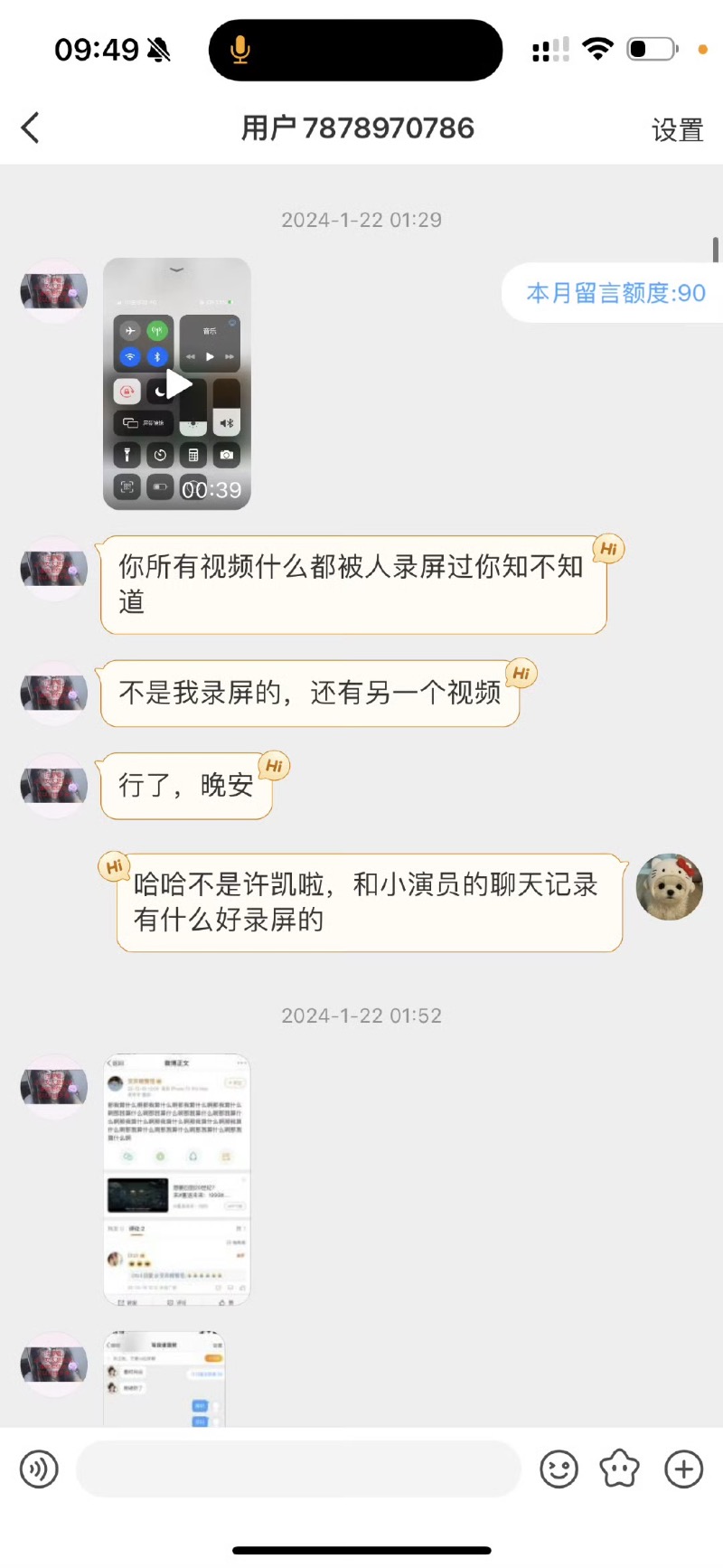
Task: Tap the voice input icon
Action: (x=39, y=1469)
